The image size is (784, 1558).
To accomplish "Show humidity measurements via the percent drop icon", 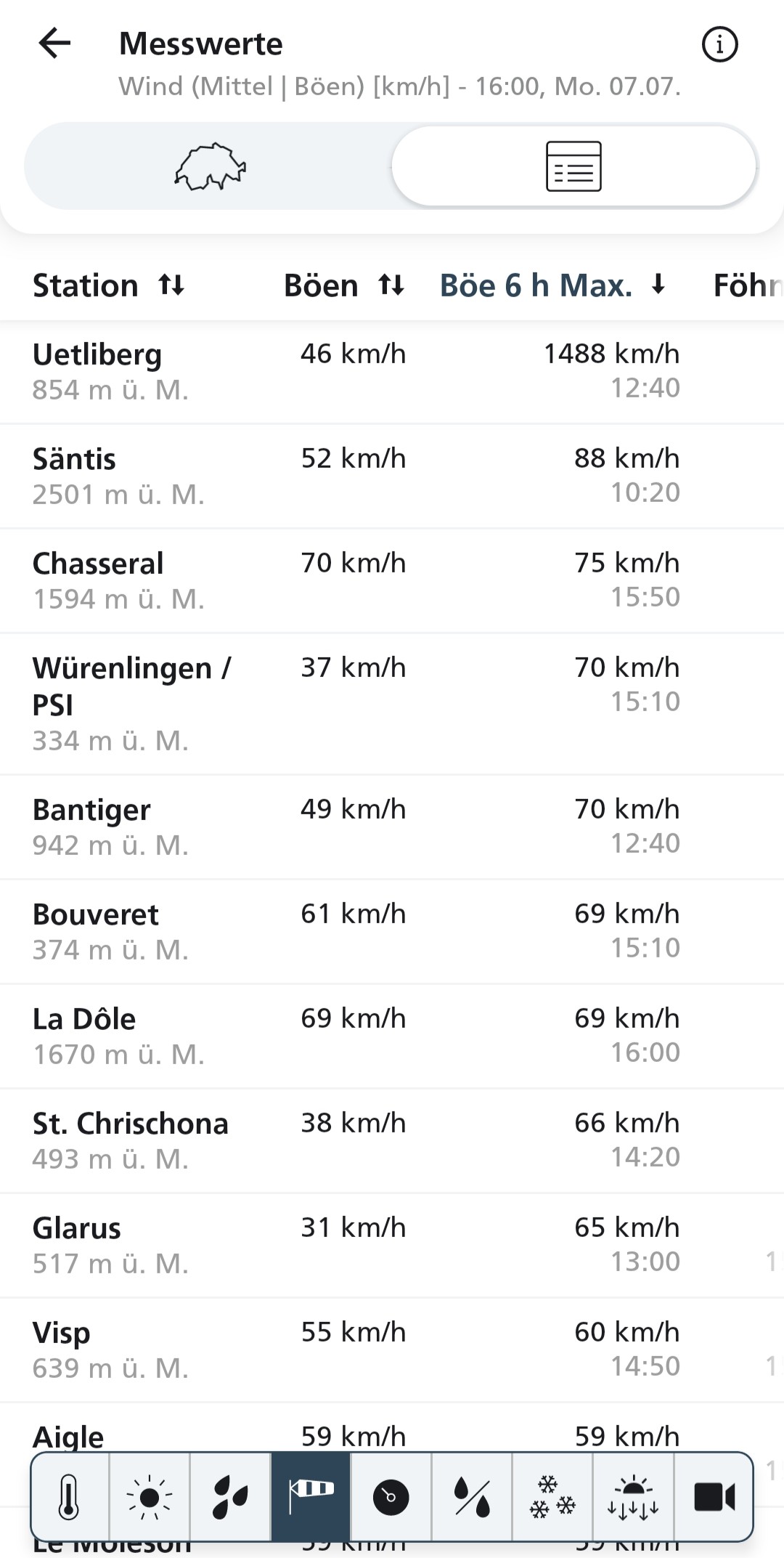I will pos(472,1497).
